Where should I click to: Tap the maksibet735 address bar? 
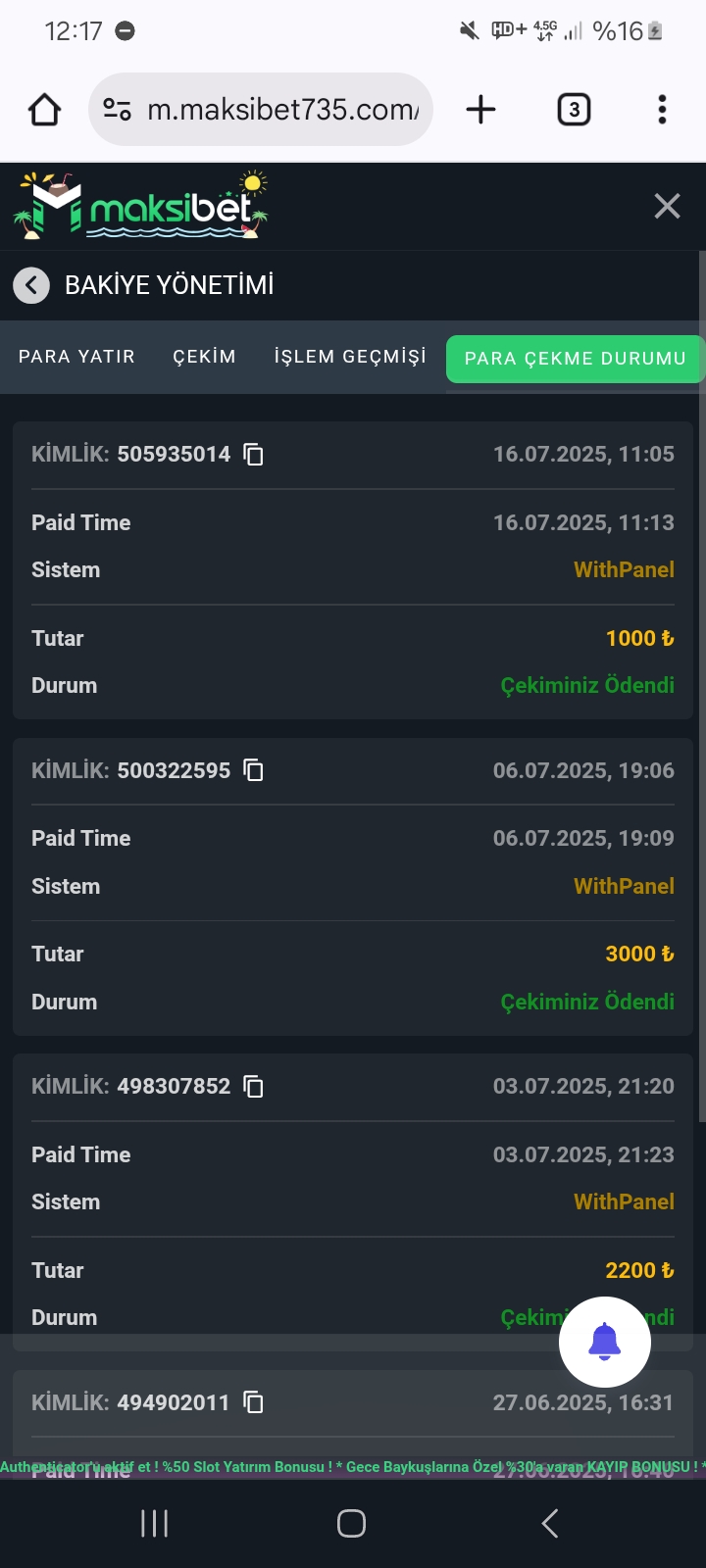(x=281, y=110)
